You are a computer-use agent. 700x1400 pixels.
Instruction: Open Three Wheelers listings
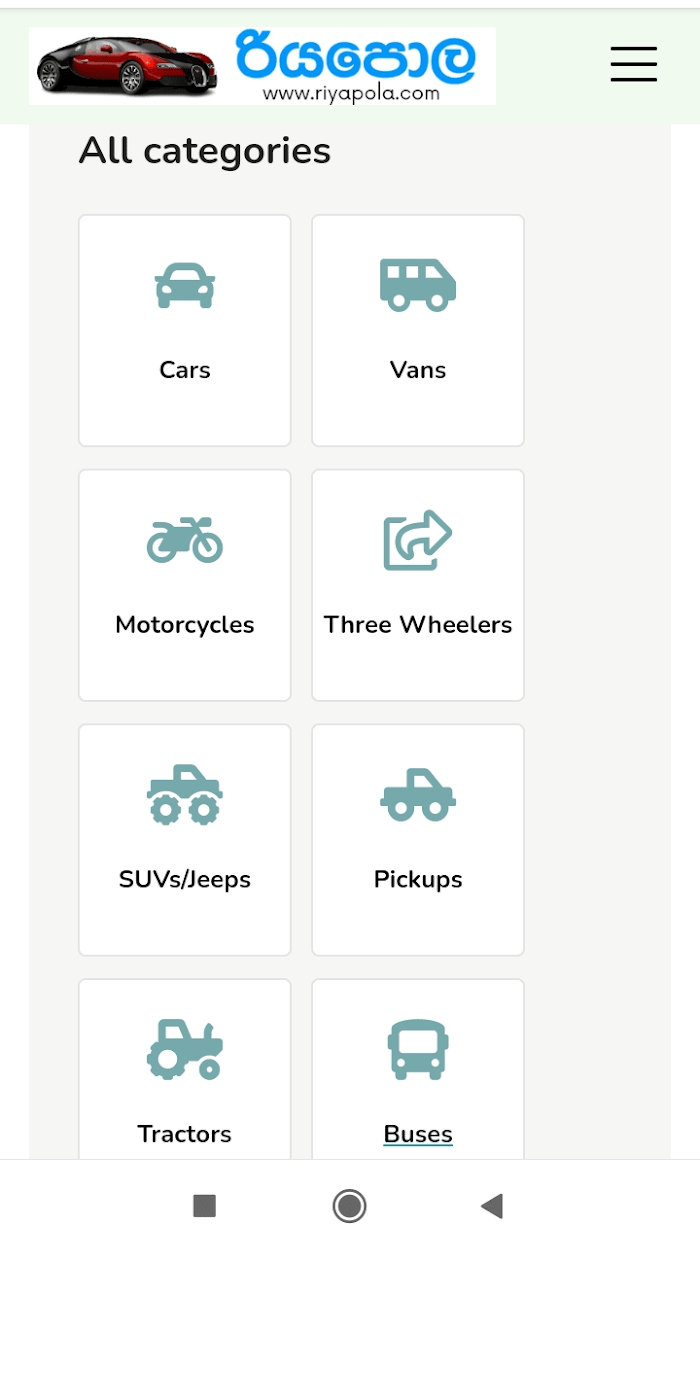418,585
